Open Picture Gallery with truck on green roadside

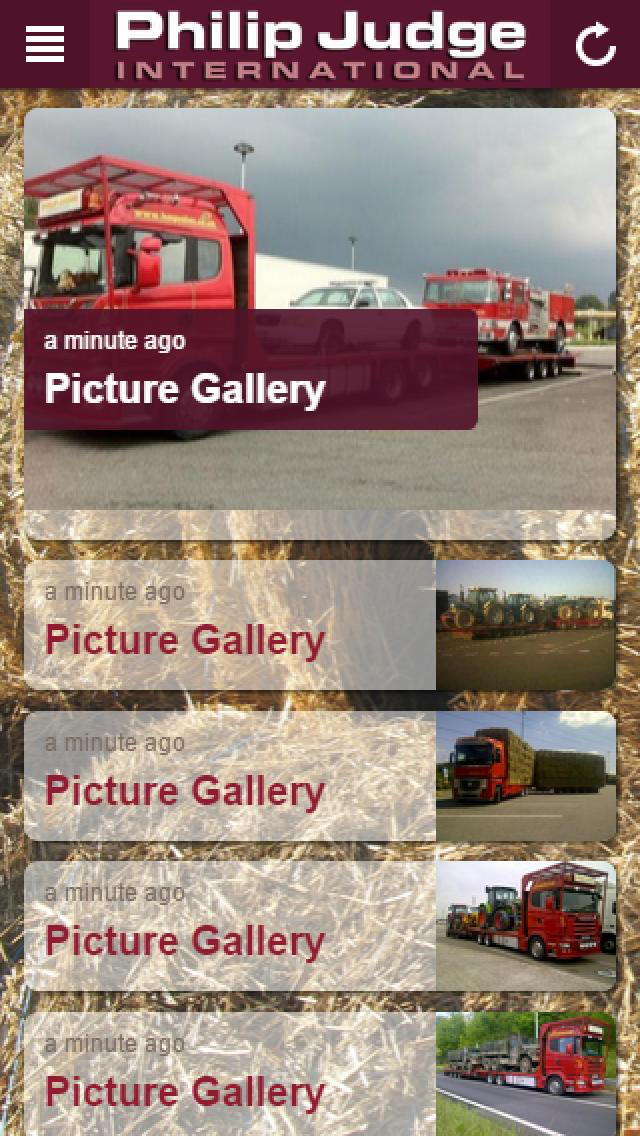coord(320,1076)
